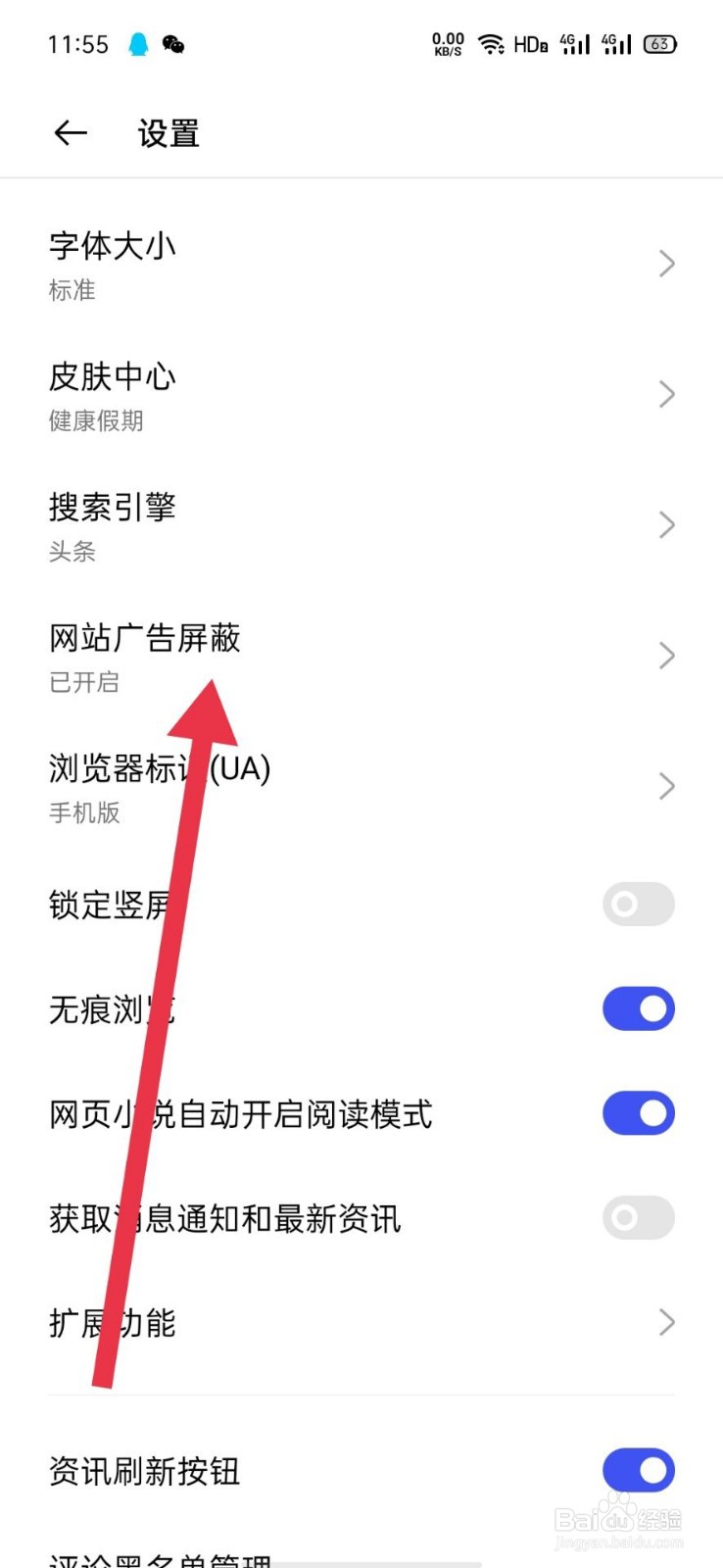
Task: Expand the 字体大小 settings chevron
Action: pos(667,263)
